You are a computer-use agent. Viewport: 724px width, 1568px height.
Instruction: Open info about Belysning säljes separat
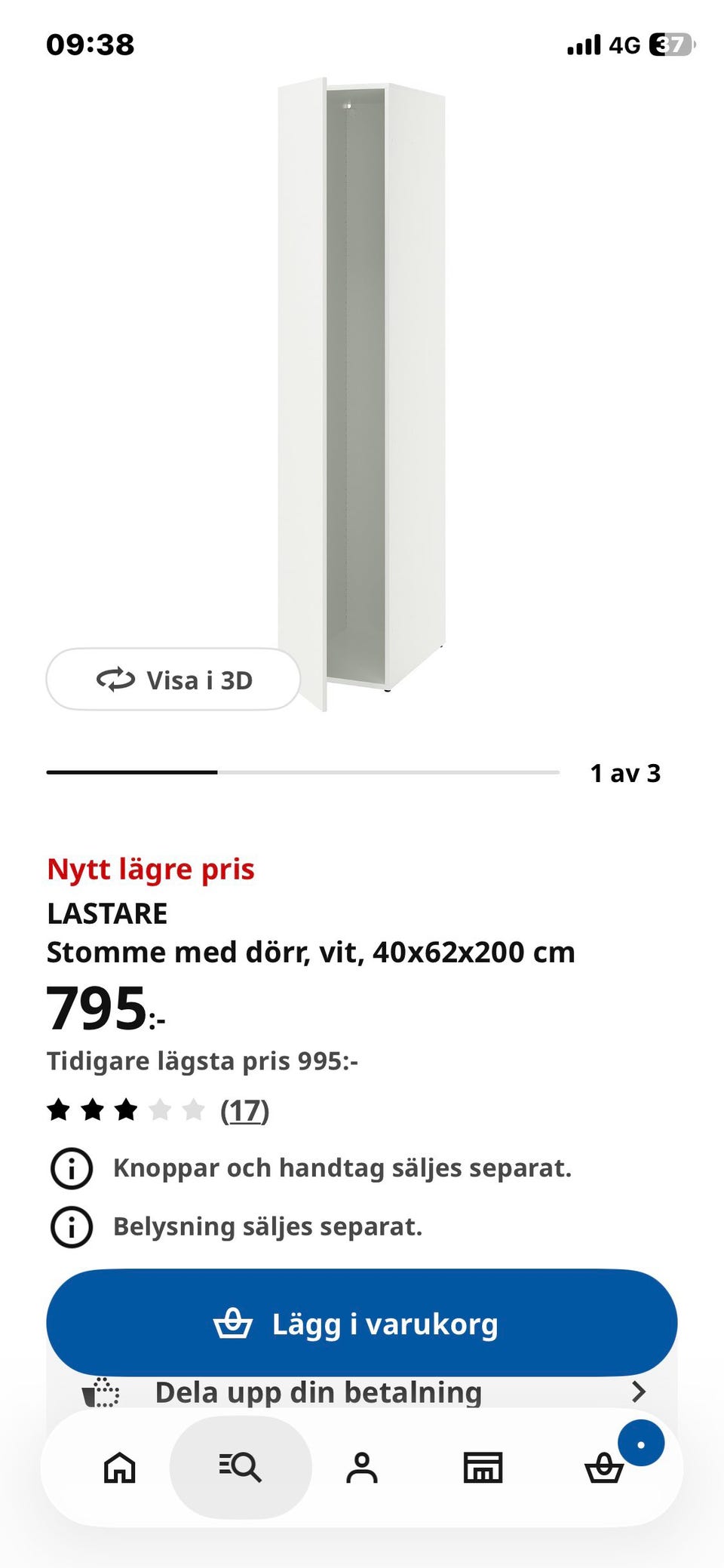coord(72,1226)
